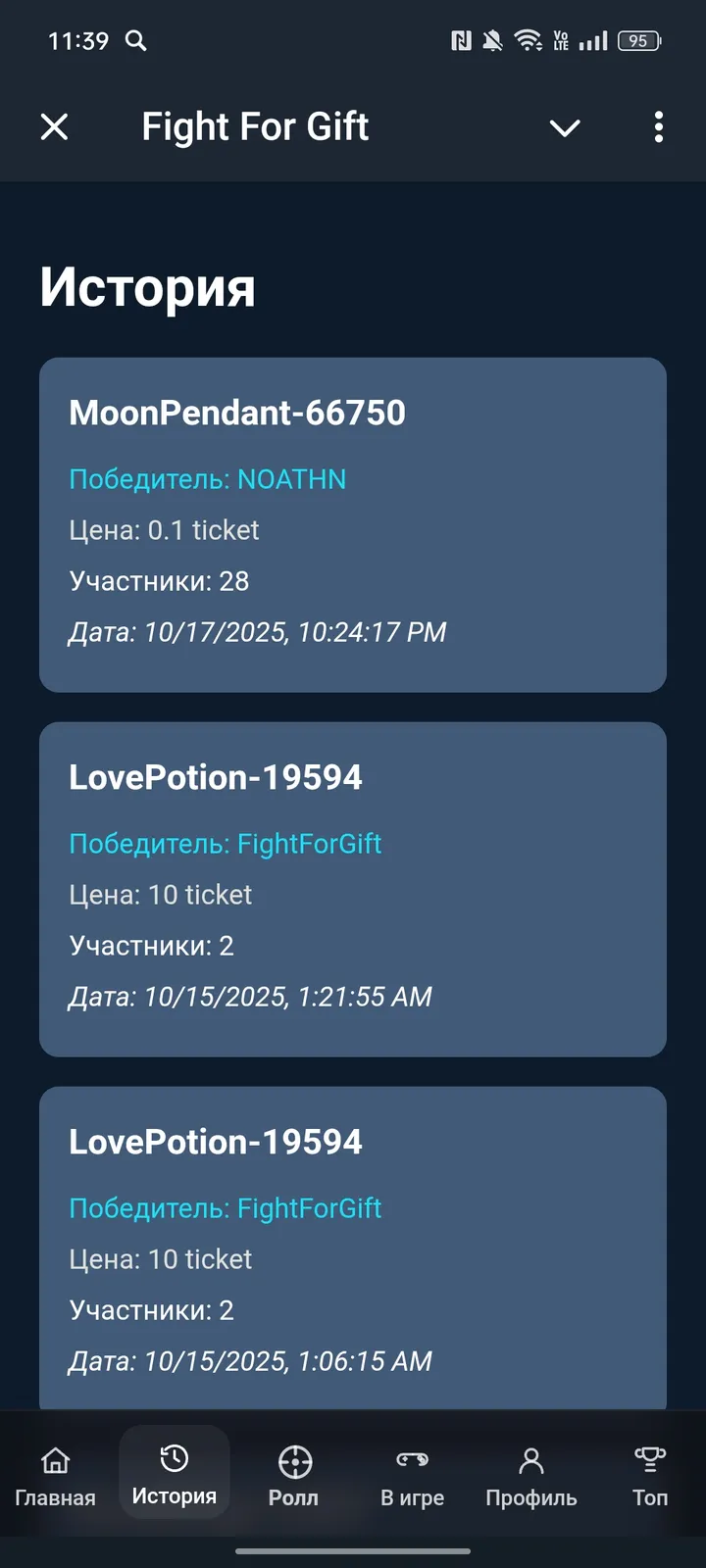Image resolution: width=706 pixels, height=1568 pixels.
Task: Tap the battery indicator showing 95
Action: click(x=636, y=41)
